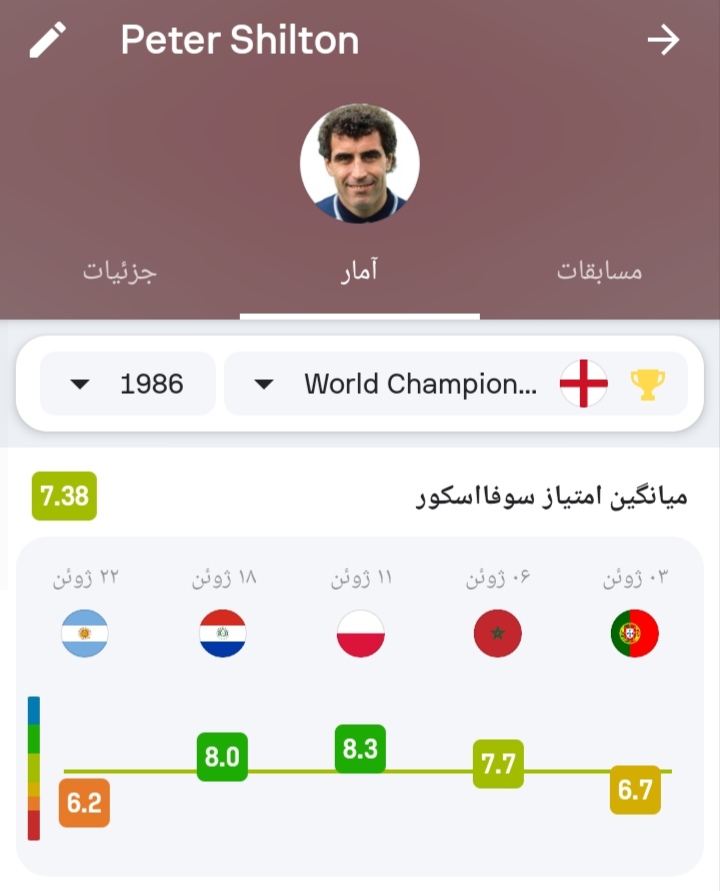View Peter Shilton's profile photo
The height and width of the screenshot is (891, 720).
tap(360, 164)
